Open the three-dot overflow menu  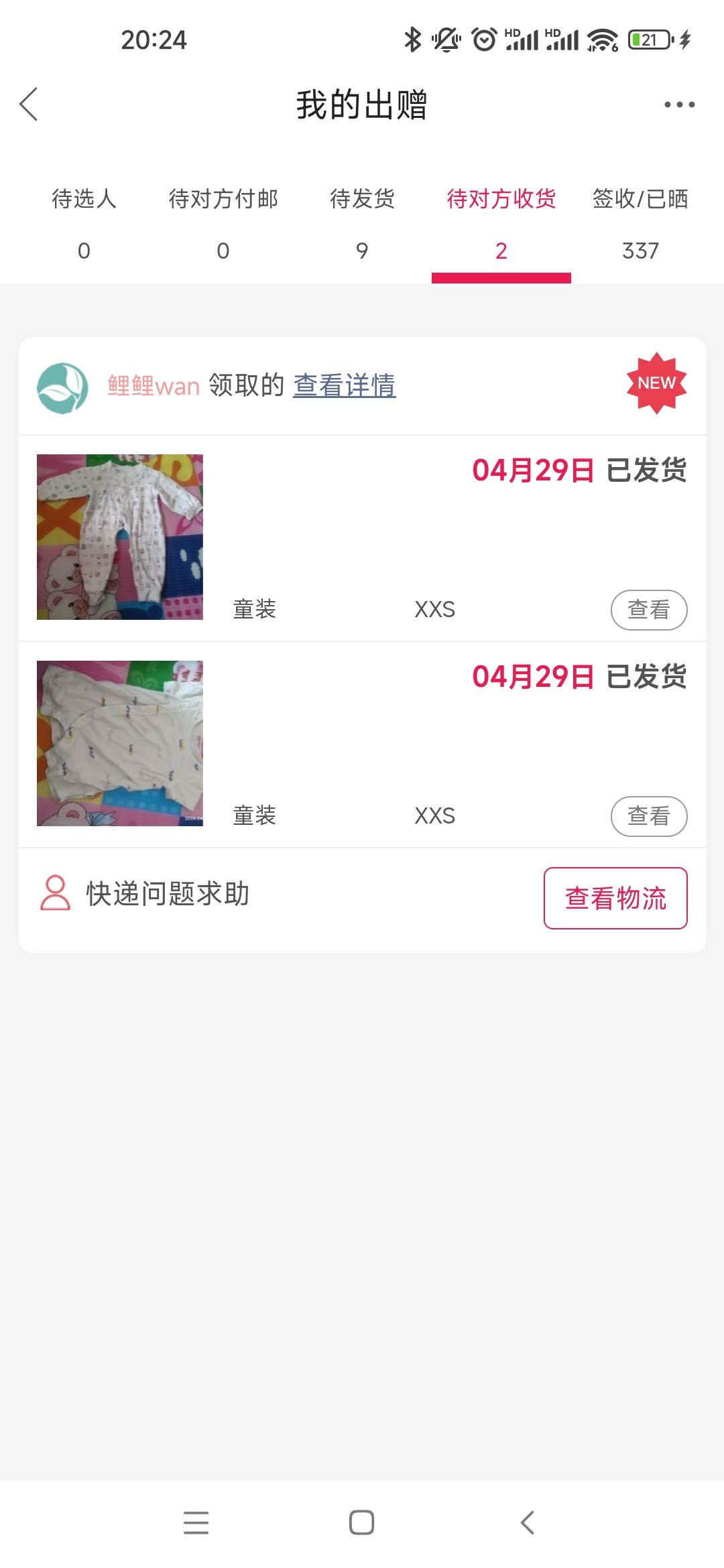679,105
